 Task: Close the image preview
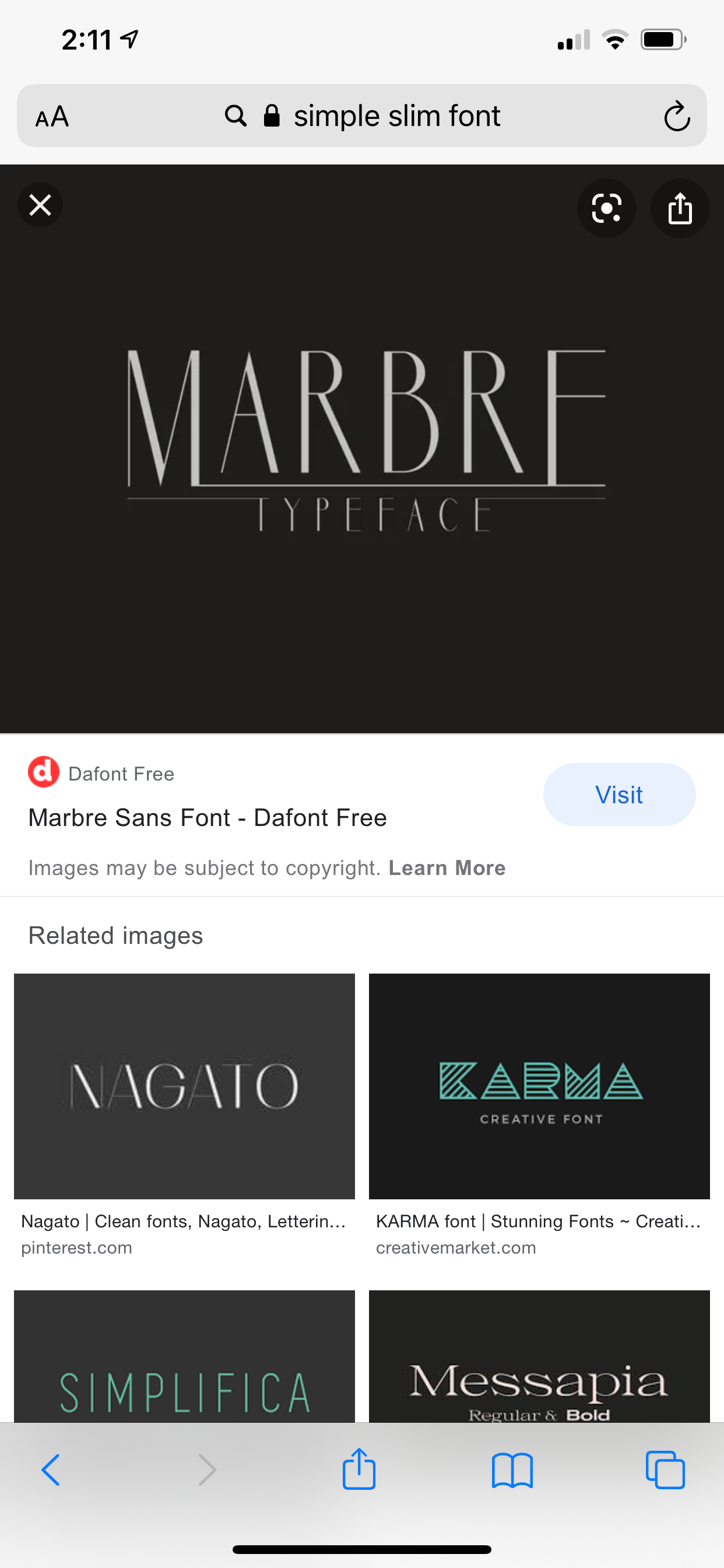point(40,205)
